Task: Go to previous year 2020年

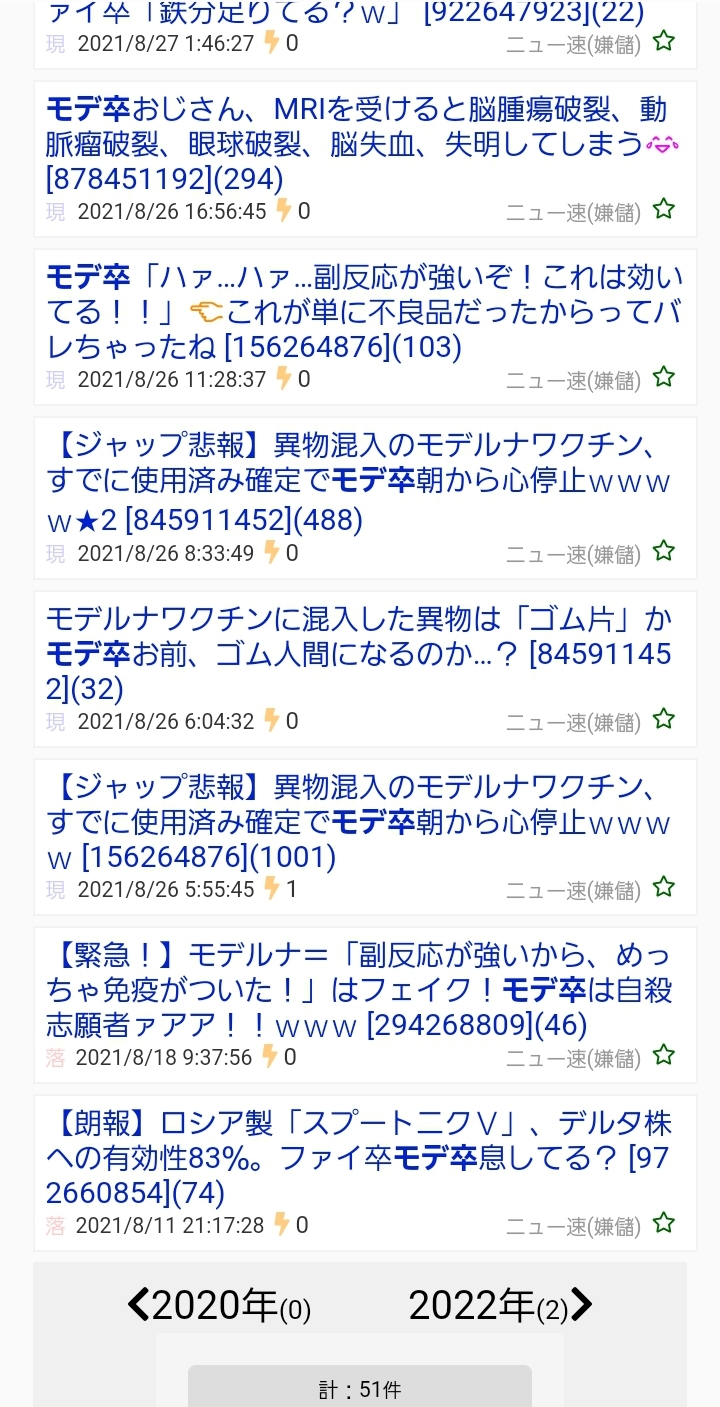Action: (x=219, y=1304)
